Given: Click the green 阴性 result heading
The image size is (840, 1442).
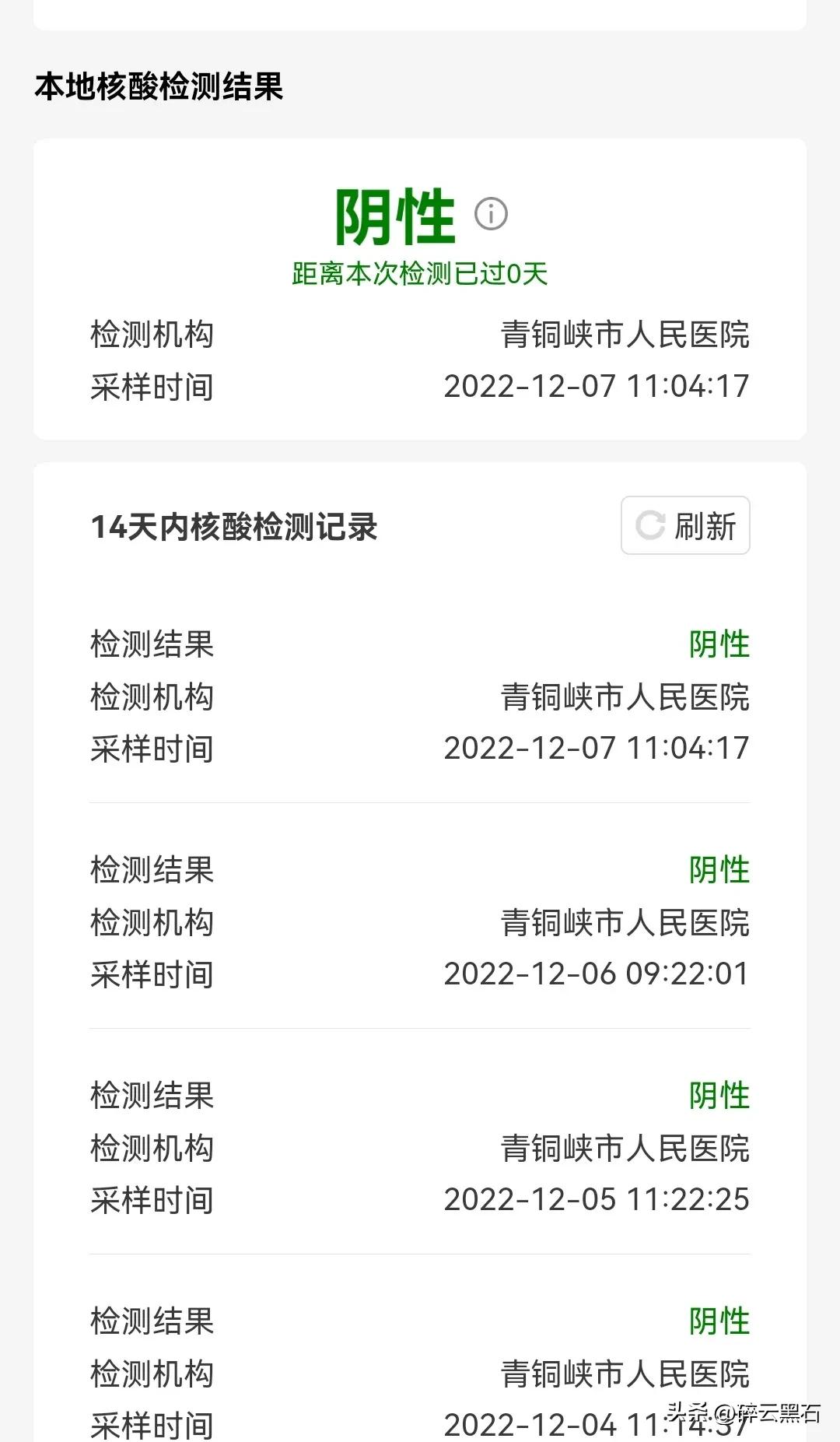Looking at the screenshot, I should (393, 216).
